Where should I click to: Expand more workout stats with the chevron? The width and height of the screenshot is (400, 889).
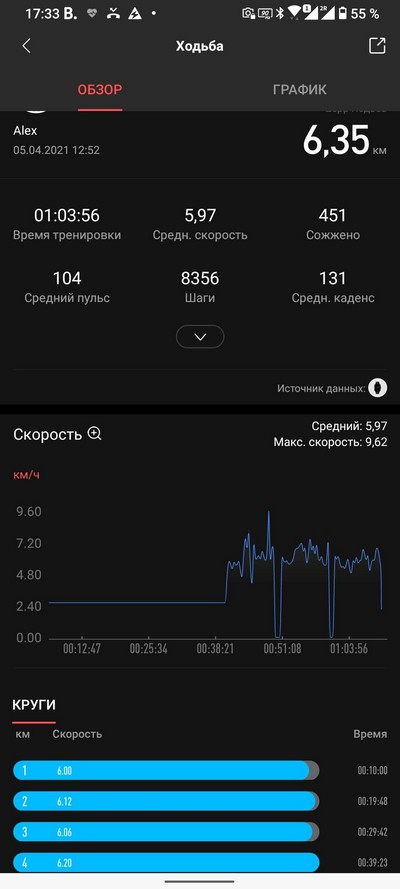[200, 337]
